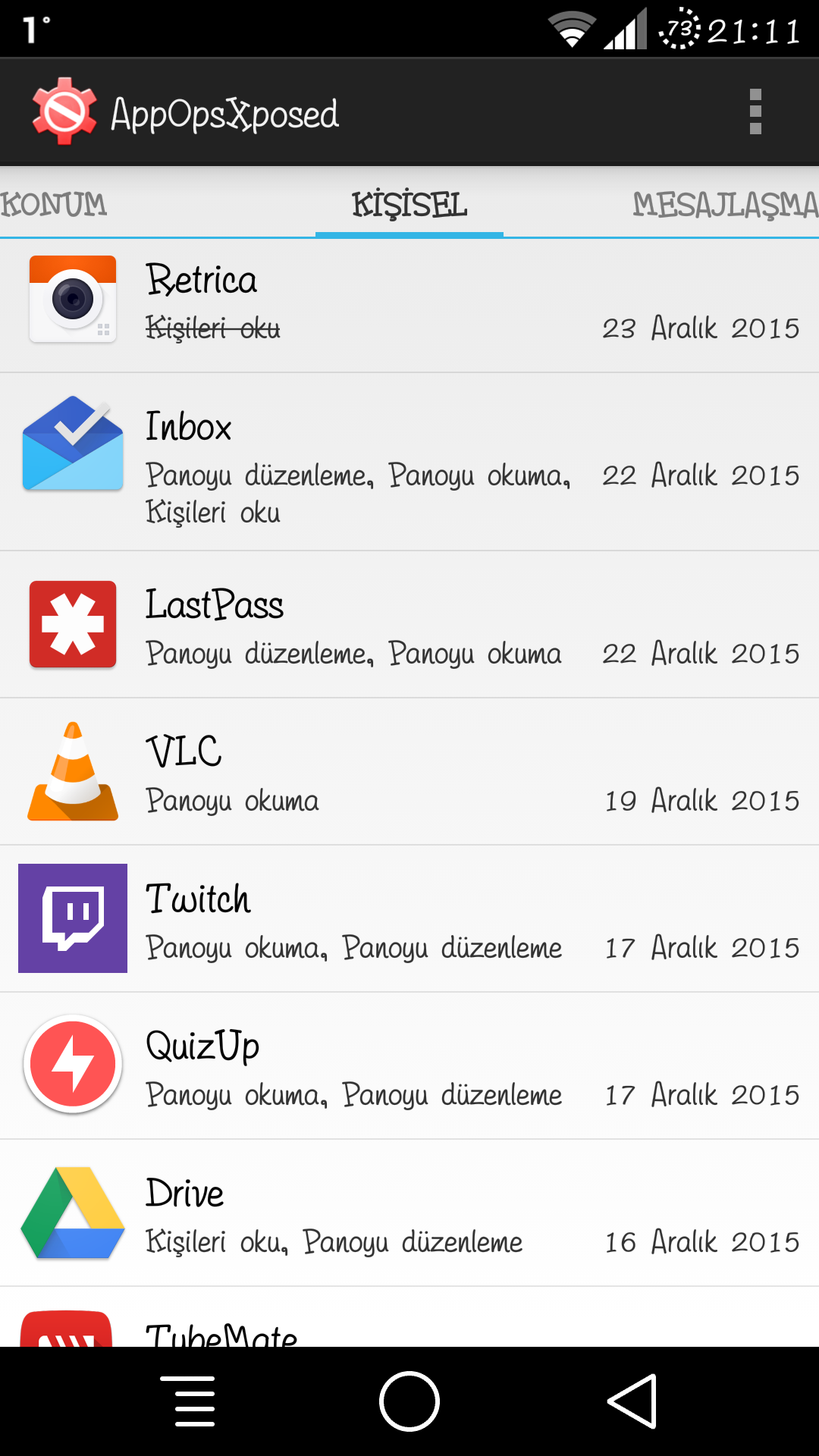Select the KİŞİSEL tab
The height and width of the screenshot is (1456, 819).
tap(409, 205)
